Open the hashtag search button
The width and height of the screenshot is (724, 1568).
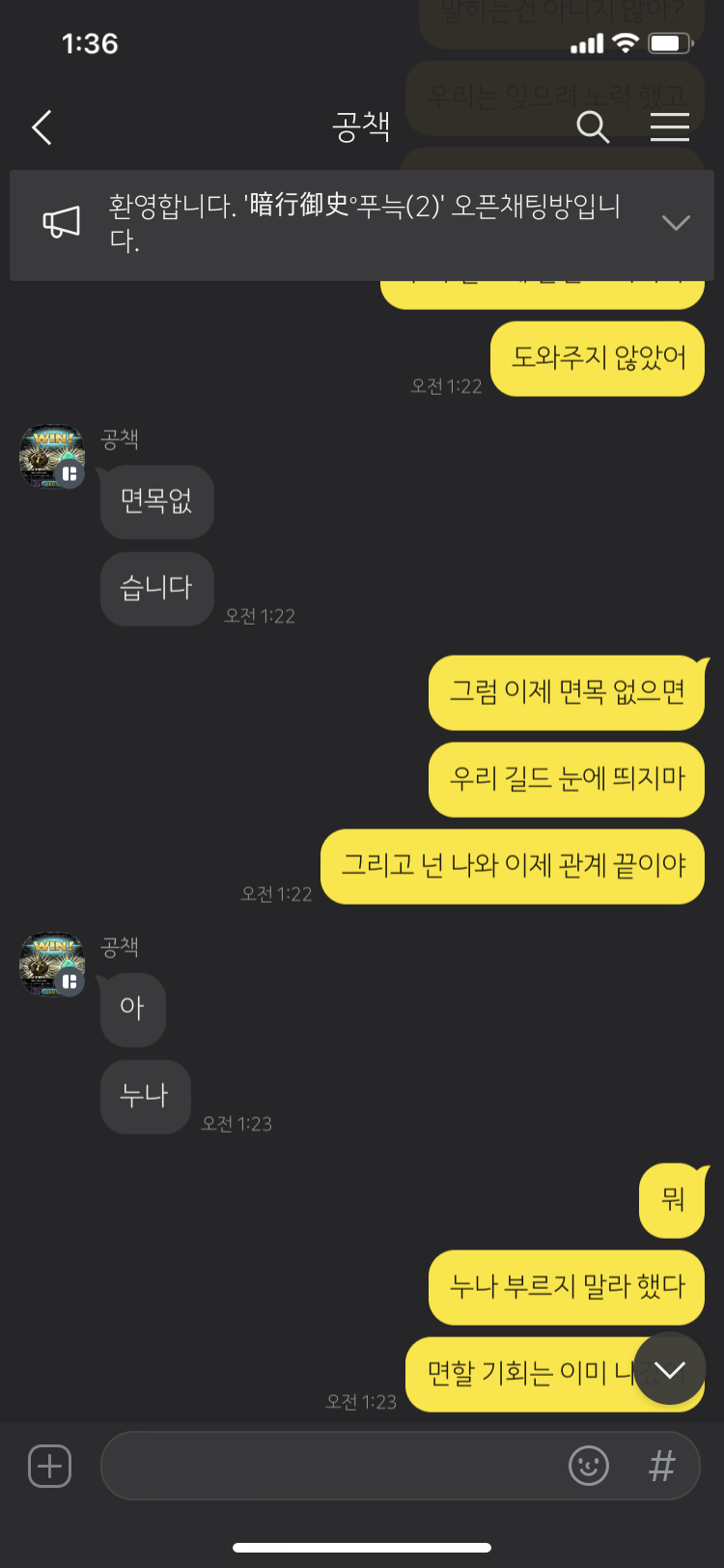tap(661, 1466)
